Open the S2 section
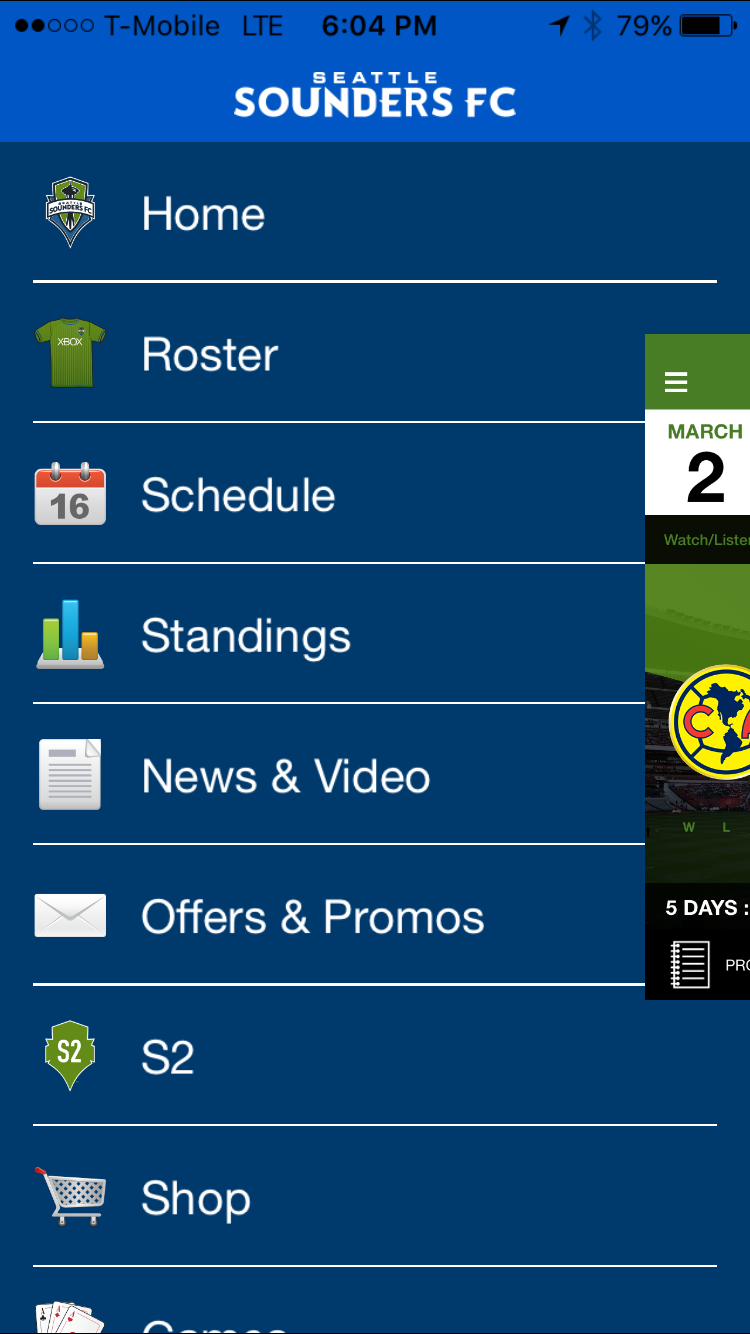The height and width of the screenshot is (1334, 750). click(168, 1058)
